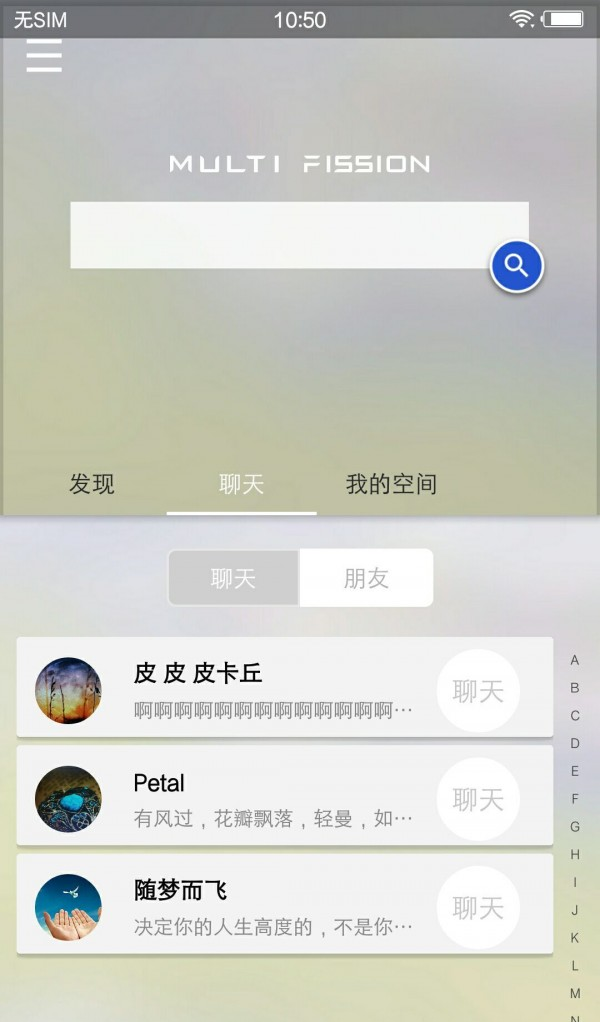Jump to letter K in the index
This screenshot has height=1022, width=600.
coord(575,937)
